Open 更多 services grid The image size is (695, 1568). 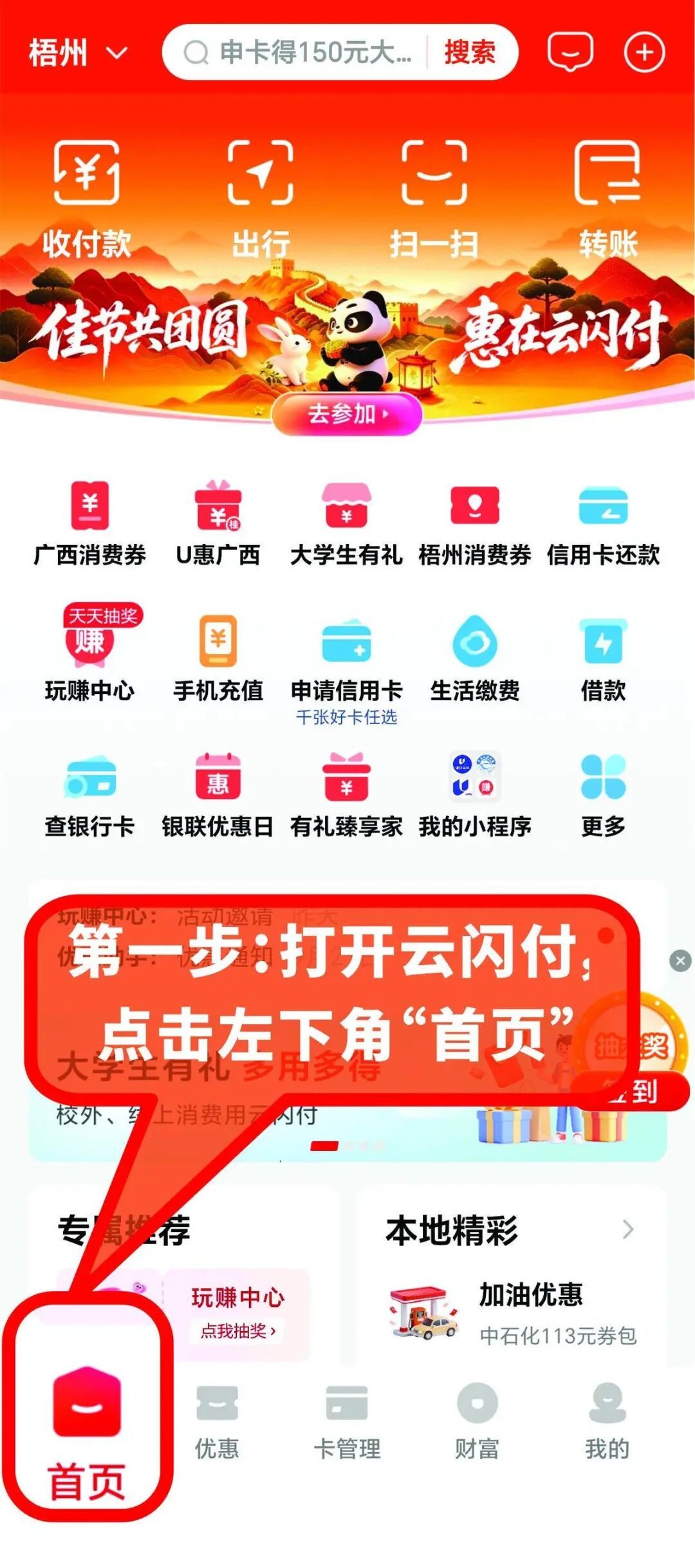pos(603,796)
